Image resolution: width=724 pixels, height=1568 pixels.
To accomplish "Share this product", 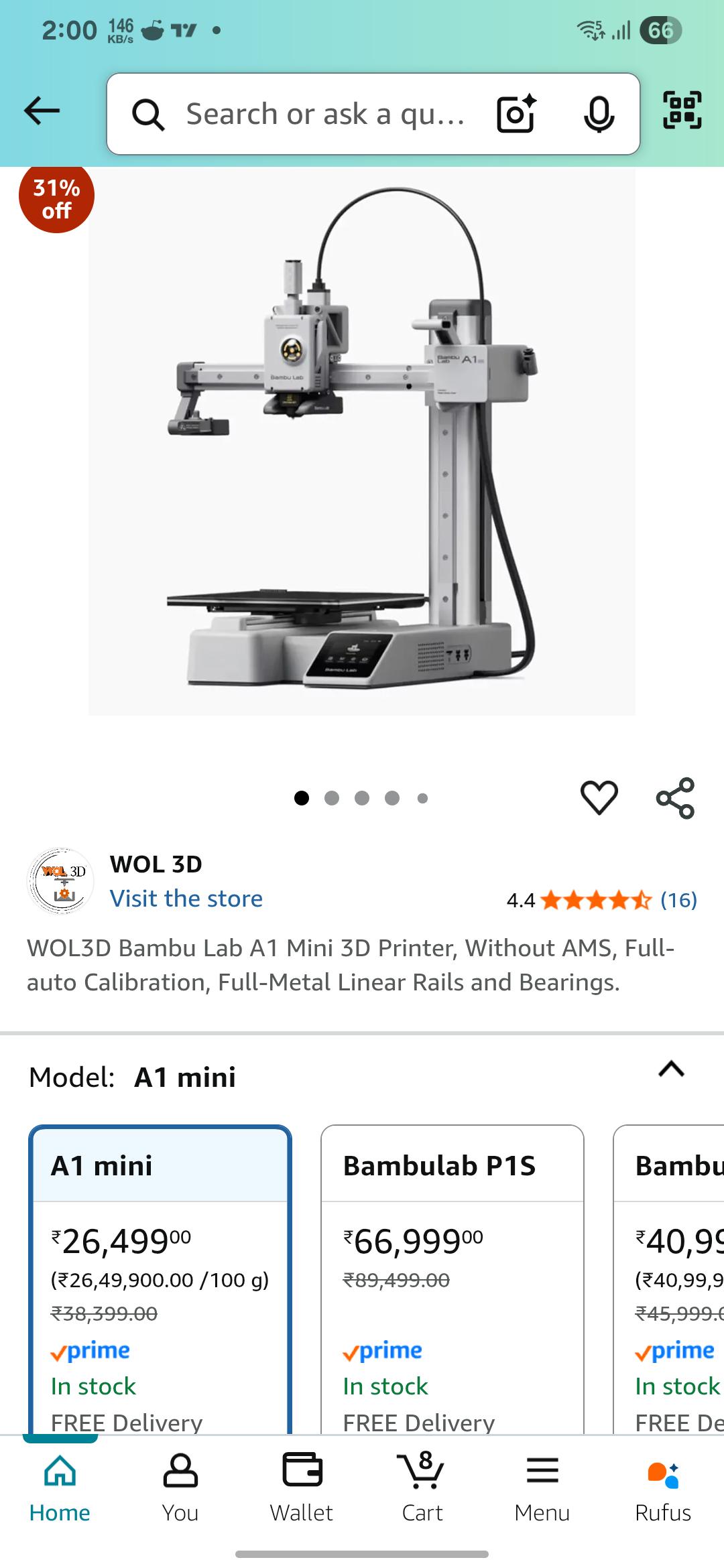I will coord(675,797).
